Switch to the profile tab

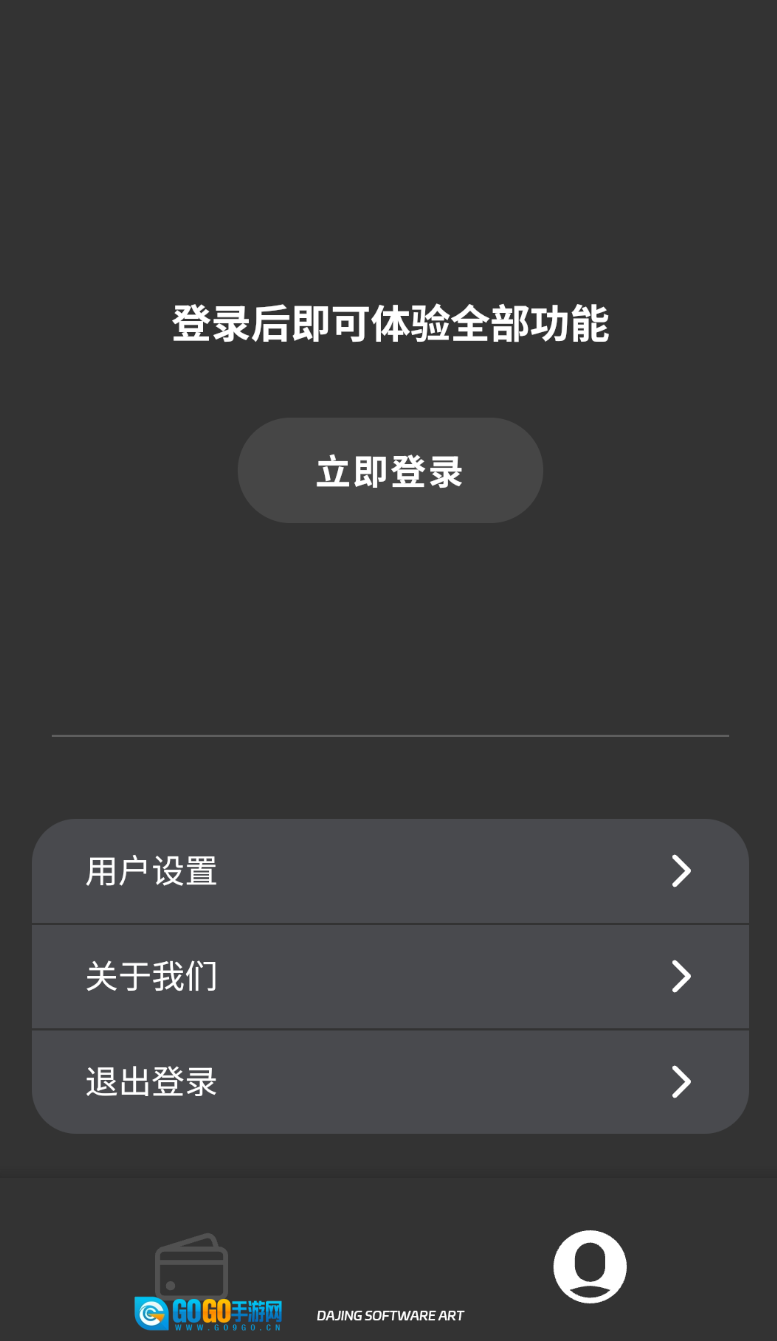(589, 1266)
